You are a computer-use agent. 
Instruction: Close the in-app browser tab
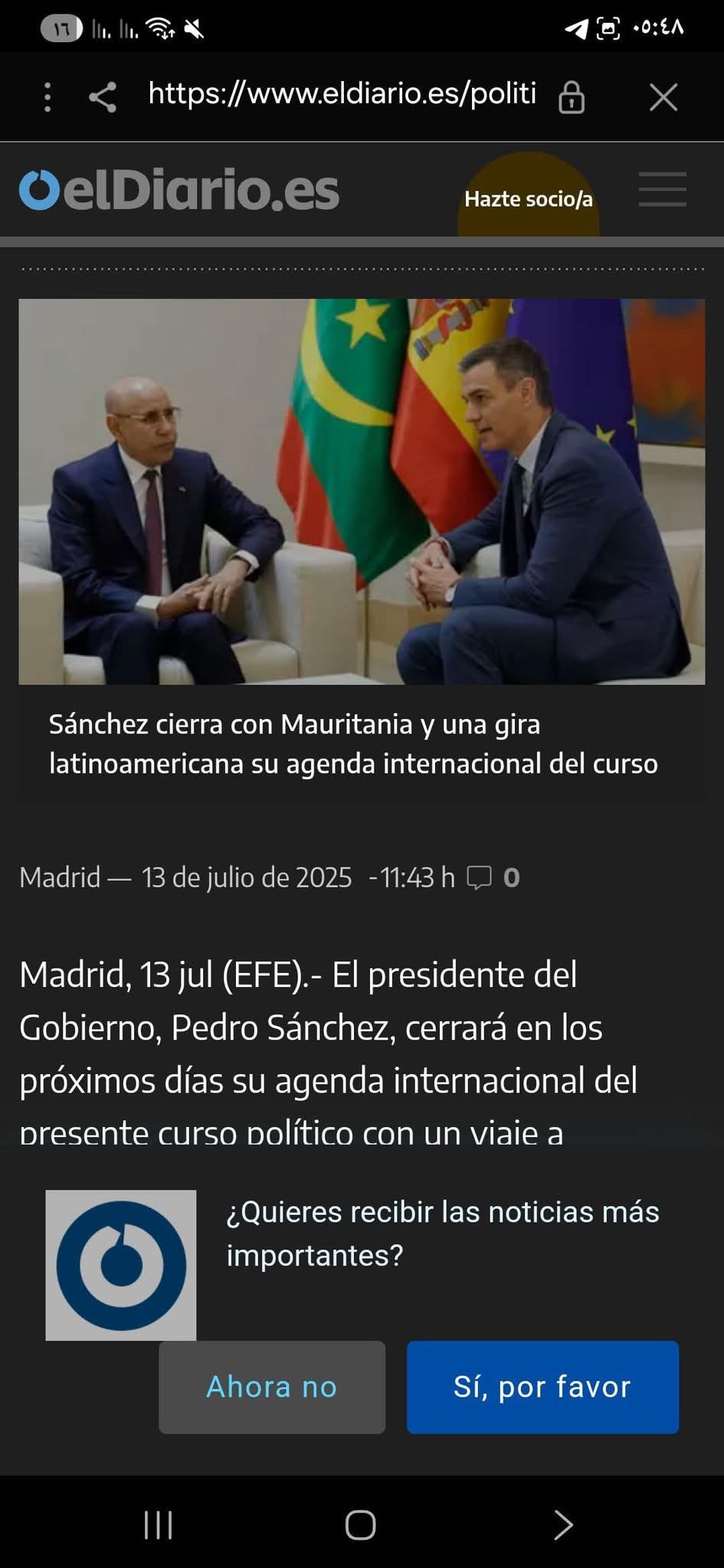pyautogui.click(x=663, y=97)
